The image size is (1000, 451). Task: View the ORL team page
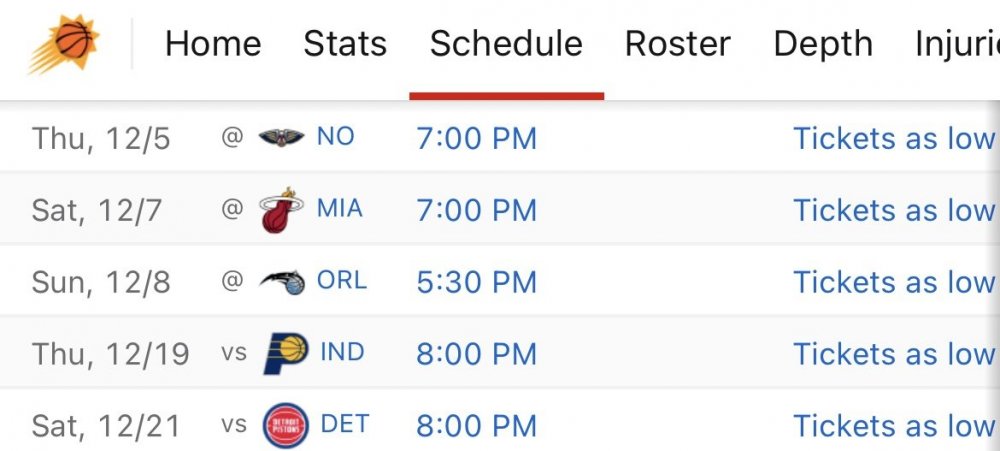[x=341, y=281]
